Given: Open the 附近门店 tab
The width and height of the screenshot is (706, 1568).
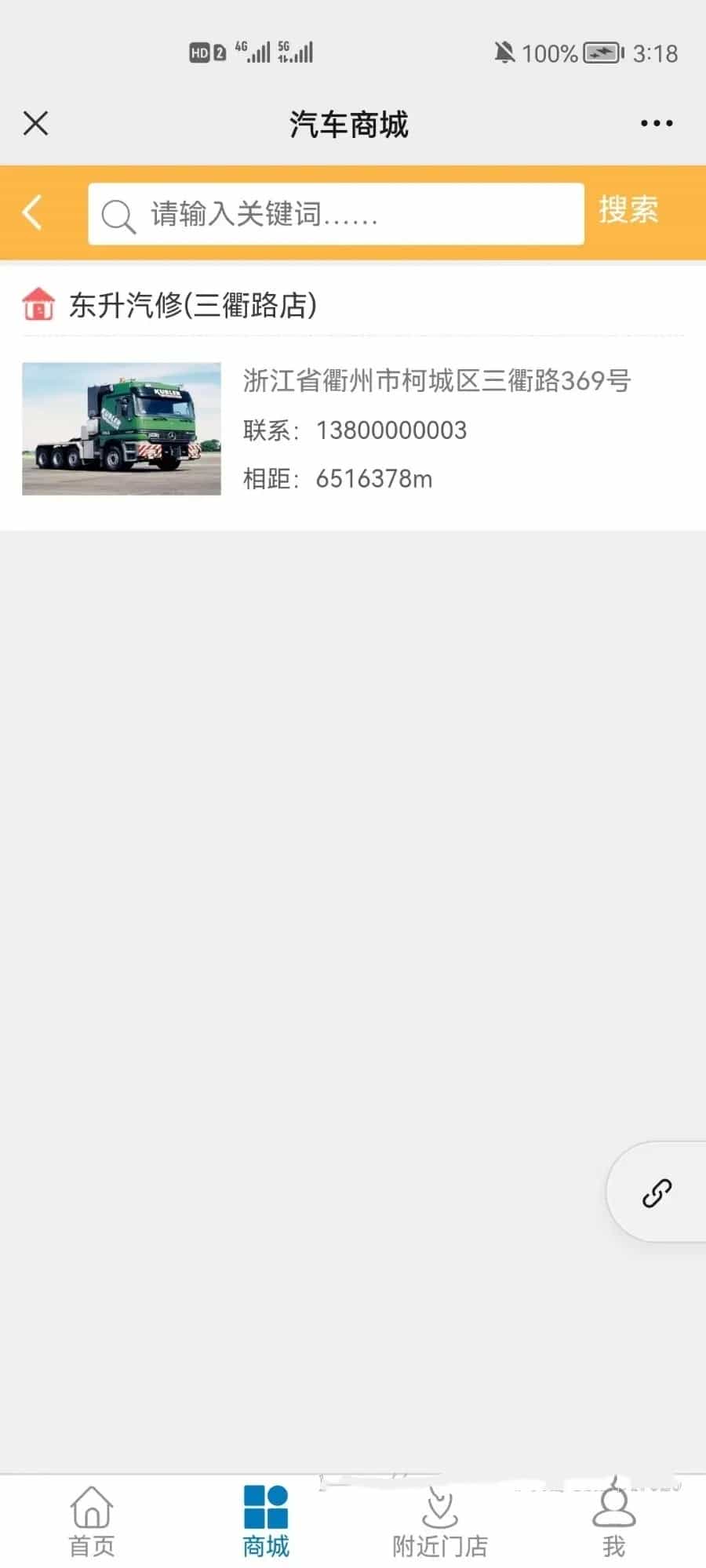Looking at the screenshot, I should click(x=440, y=1523).
